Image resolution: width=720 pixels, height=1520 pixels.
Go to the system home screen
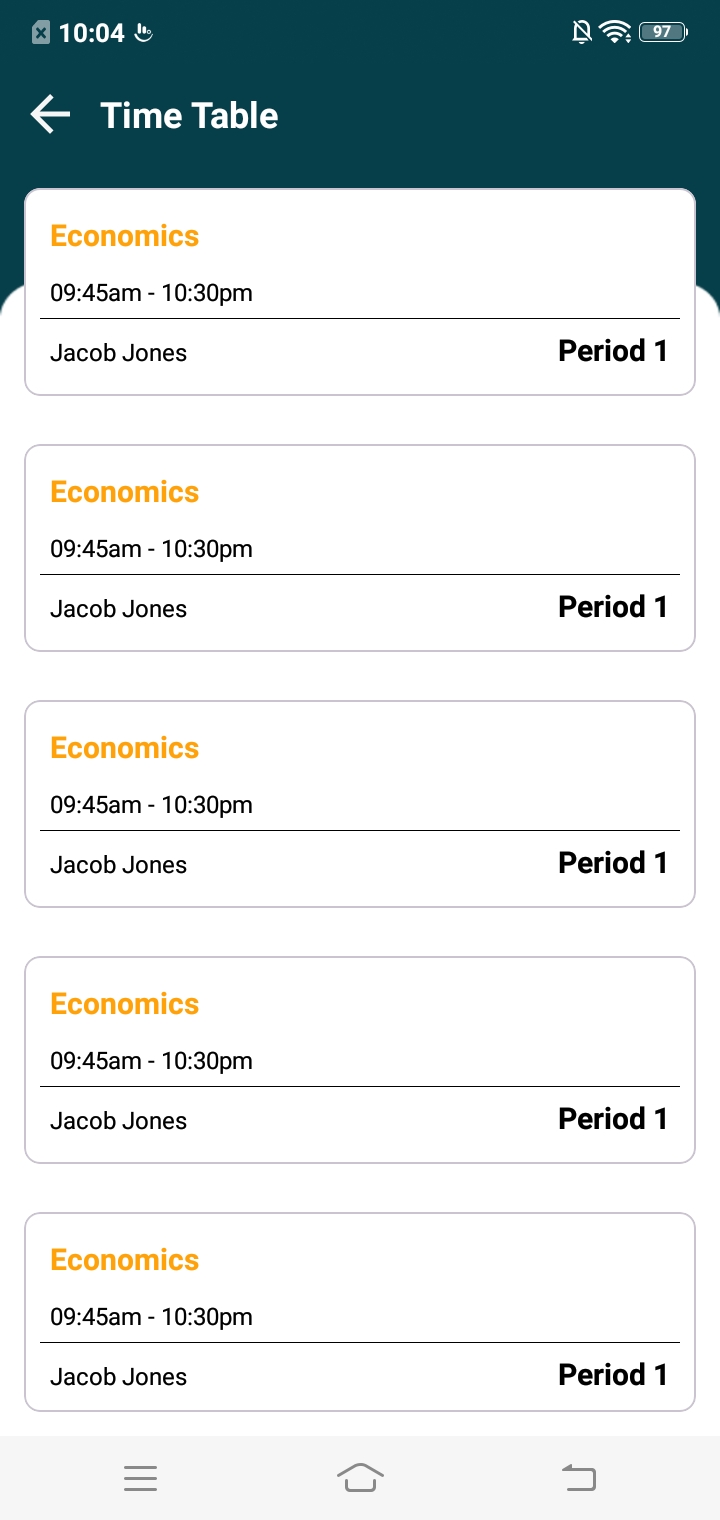coord(360,1477)
